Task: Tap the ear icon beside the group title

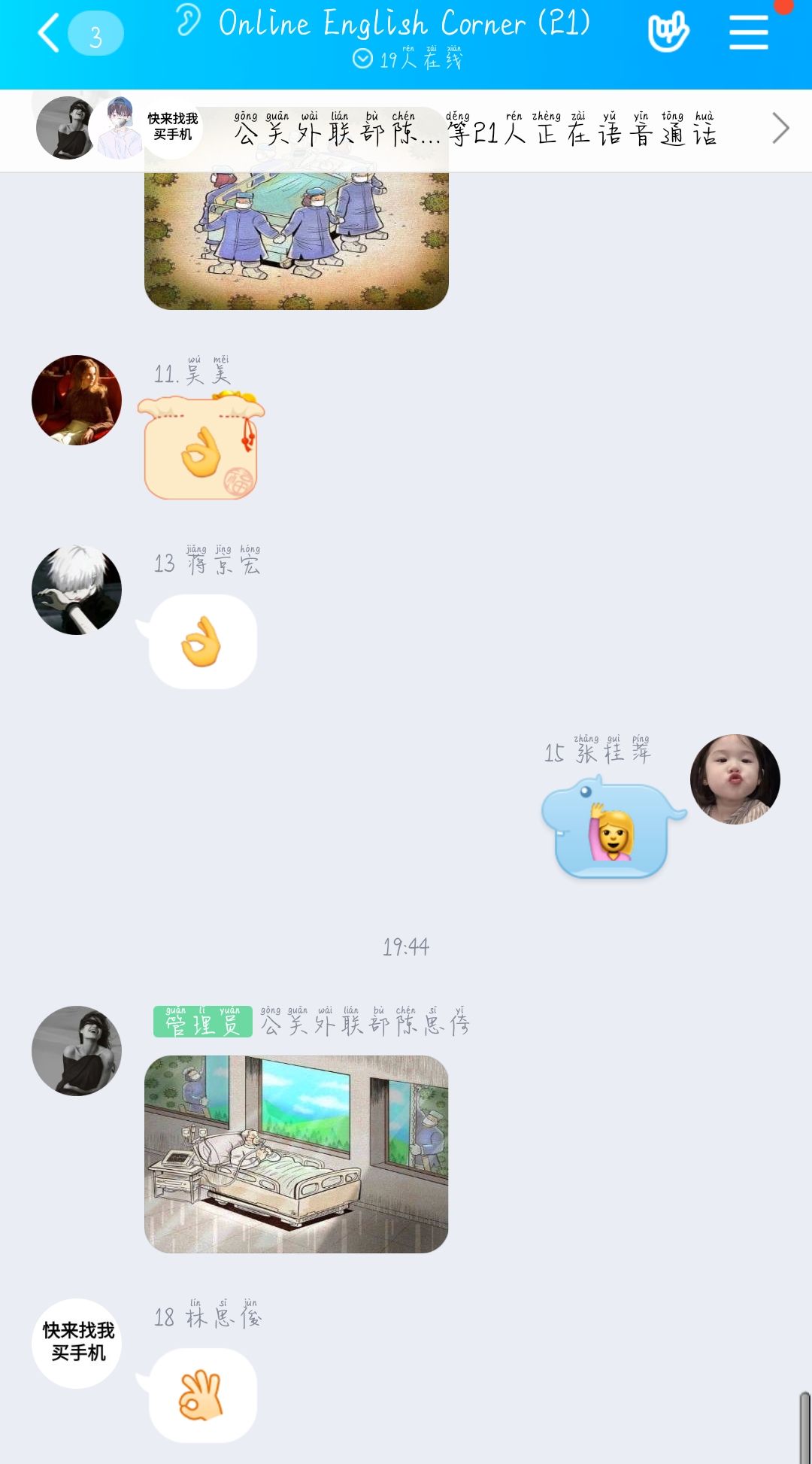Action: click(x=188, y=20)
